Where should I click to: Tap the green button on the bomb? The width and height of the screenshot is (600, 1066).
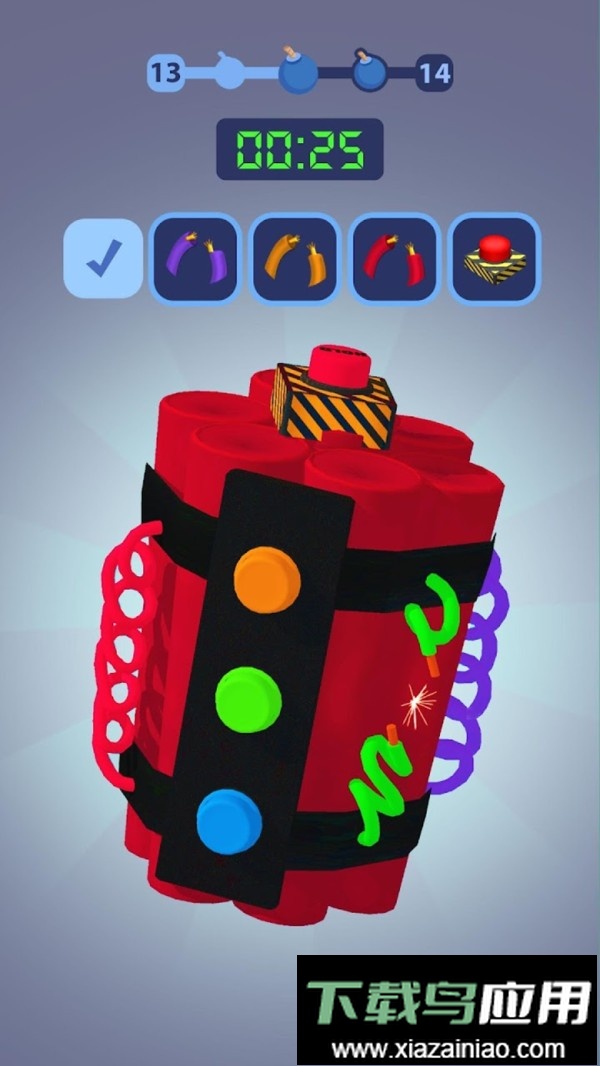(250, 691)
